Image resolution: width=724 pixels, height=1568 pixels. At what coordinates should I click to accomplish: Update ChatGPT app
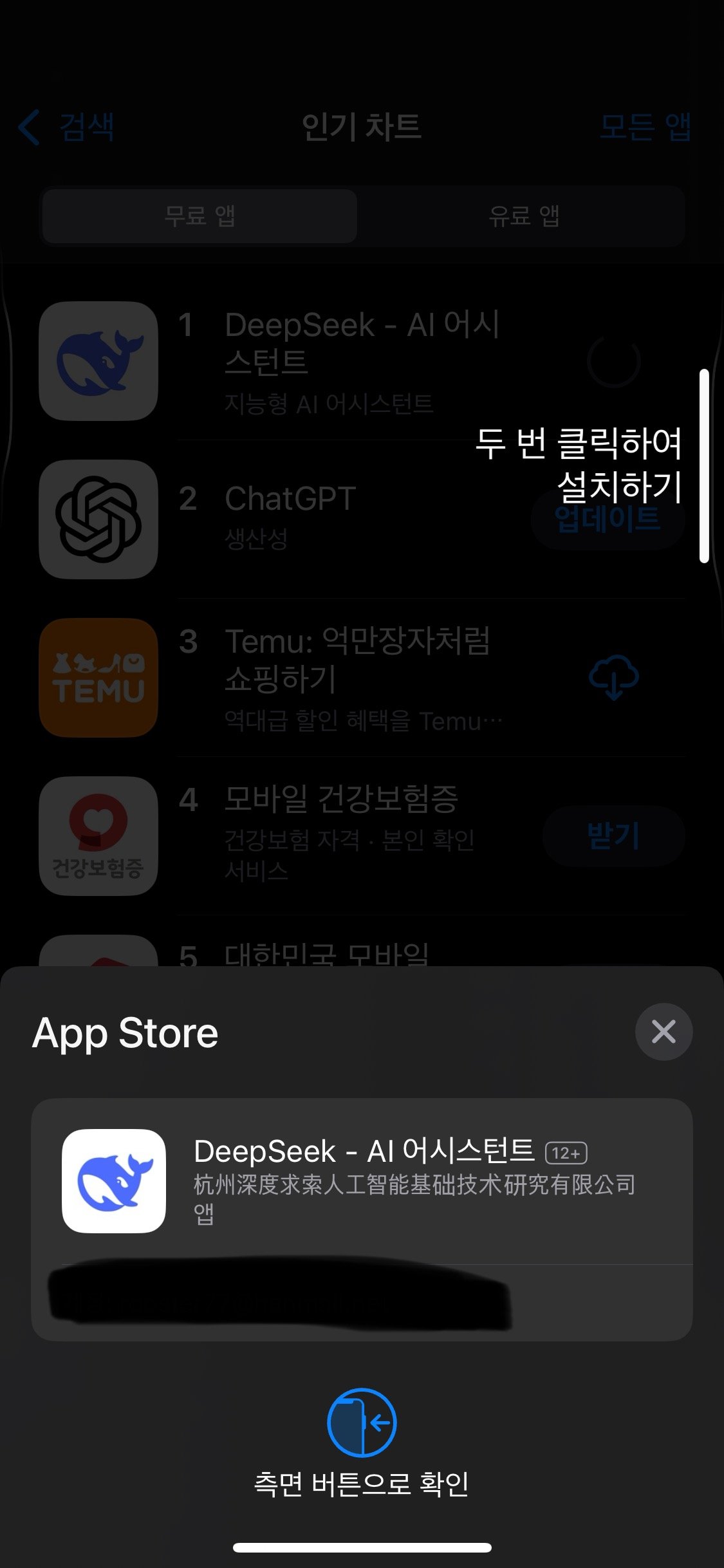608,519
